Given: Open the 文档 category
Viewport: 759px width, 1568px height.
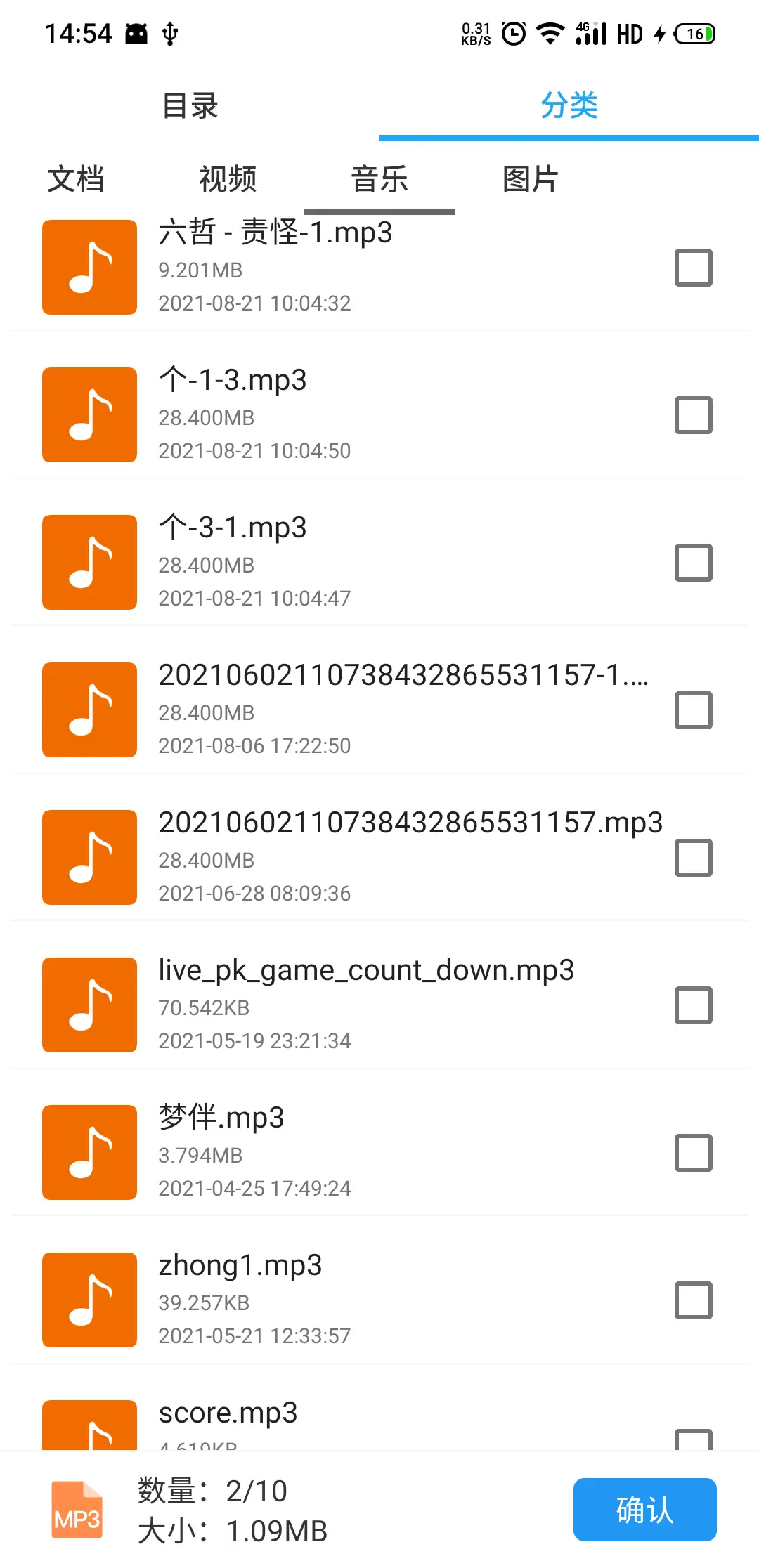Looking at the screenshot, I should pyautogui.click(x=76, y=179).
